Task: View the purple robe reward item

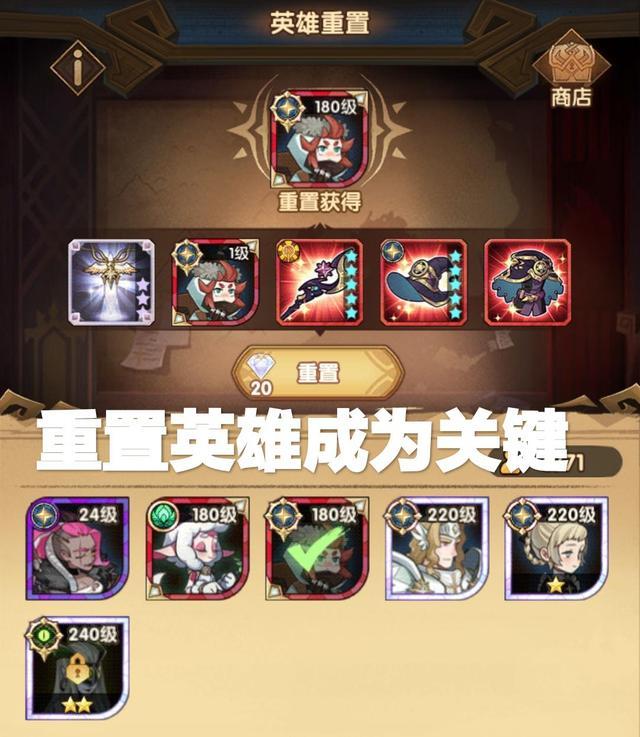Action: [527, 281]
